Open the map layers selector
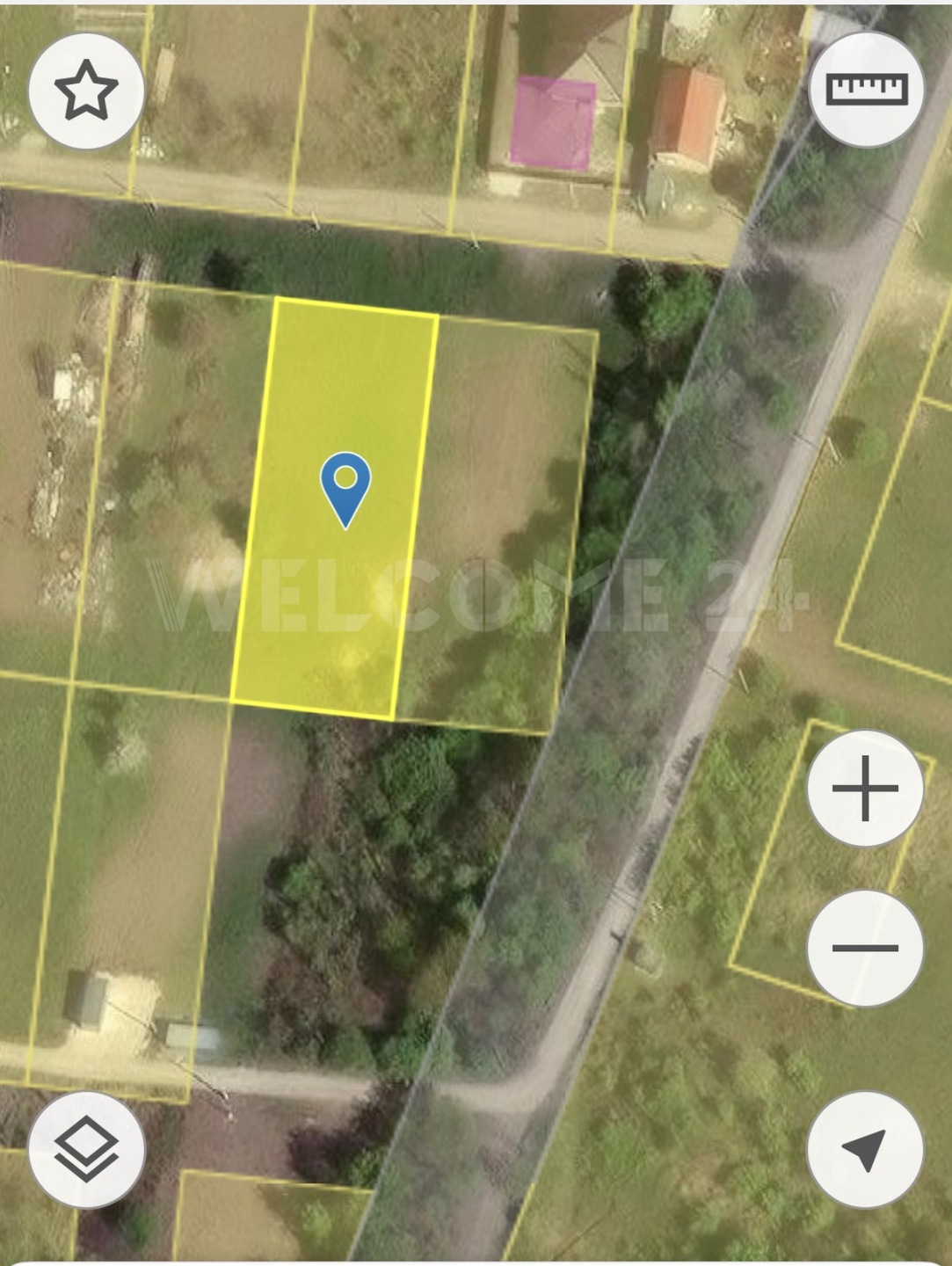Image resolution: width=952 pixels, height=1266 pixels. click(x=86, y=1150)
